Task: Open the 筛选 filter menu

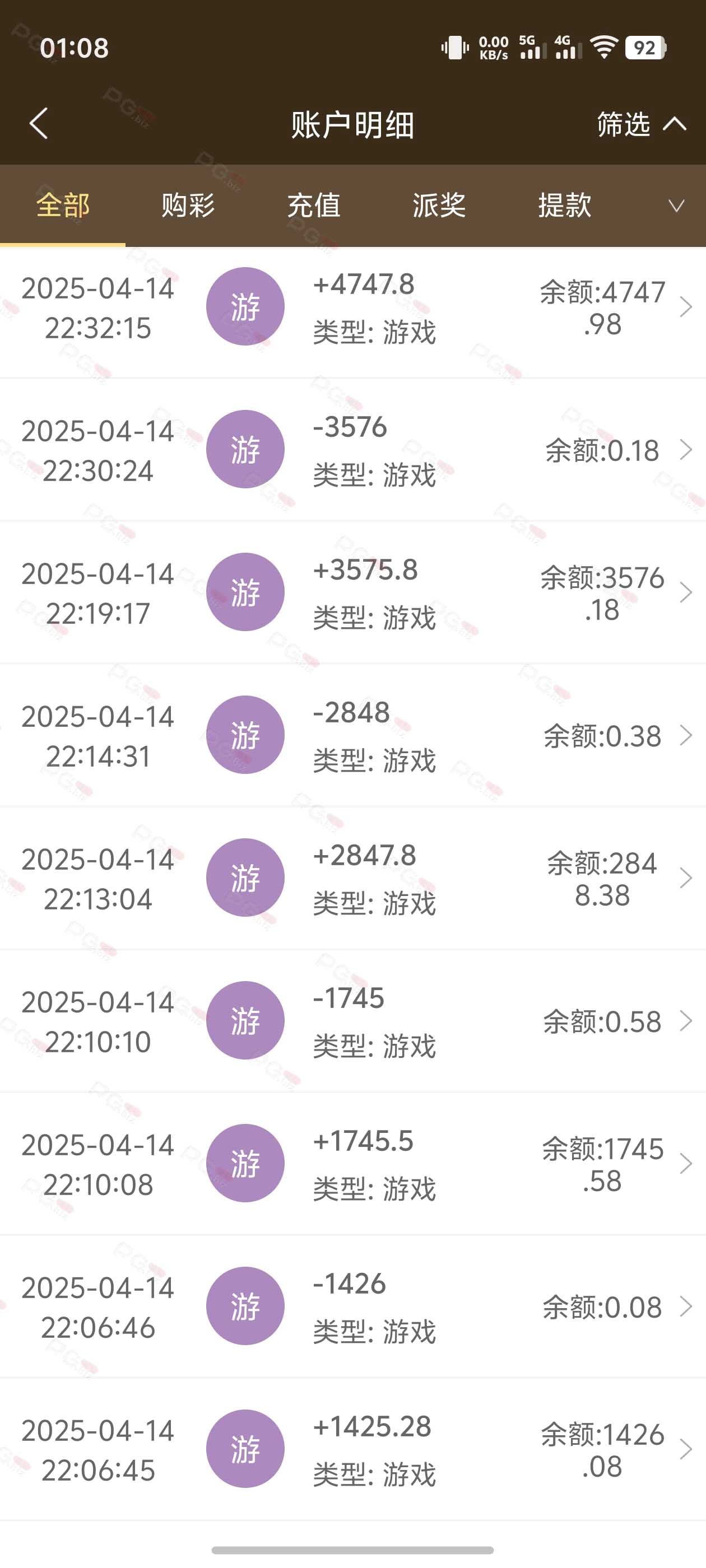Action: 641,124
